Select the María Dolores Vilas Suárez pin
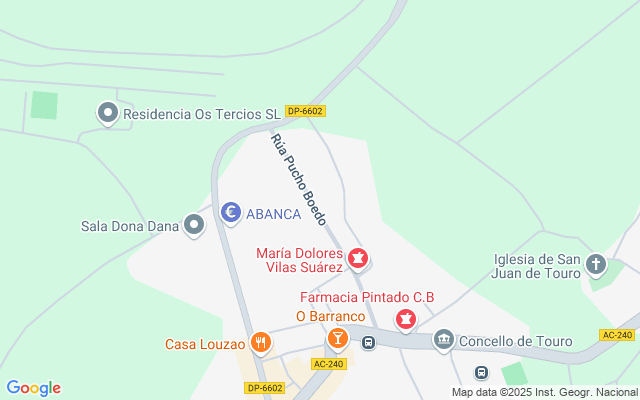Viewport: 640px width, 400px height. [357, 260]
